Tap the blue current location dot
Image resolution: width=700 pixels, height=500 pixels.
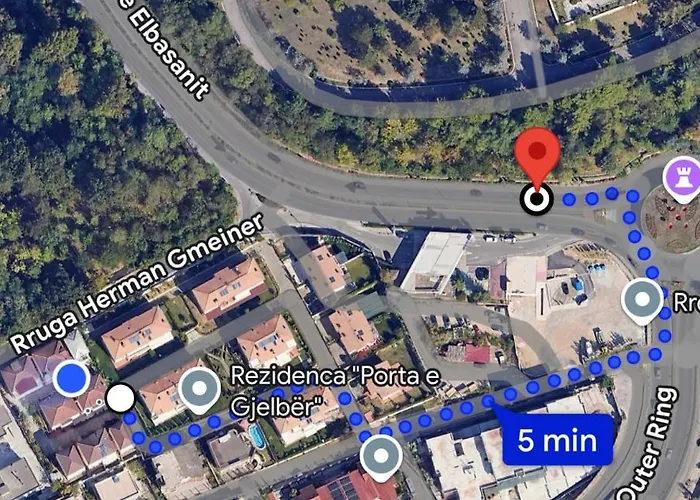(x=71, y=379)
